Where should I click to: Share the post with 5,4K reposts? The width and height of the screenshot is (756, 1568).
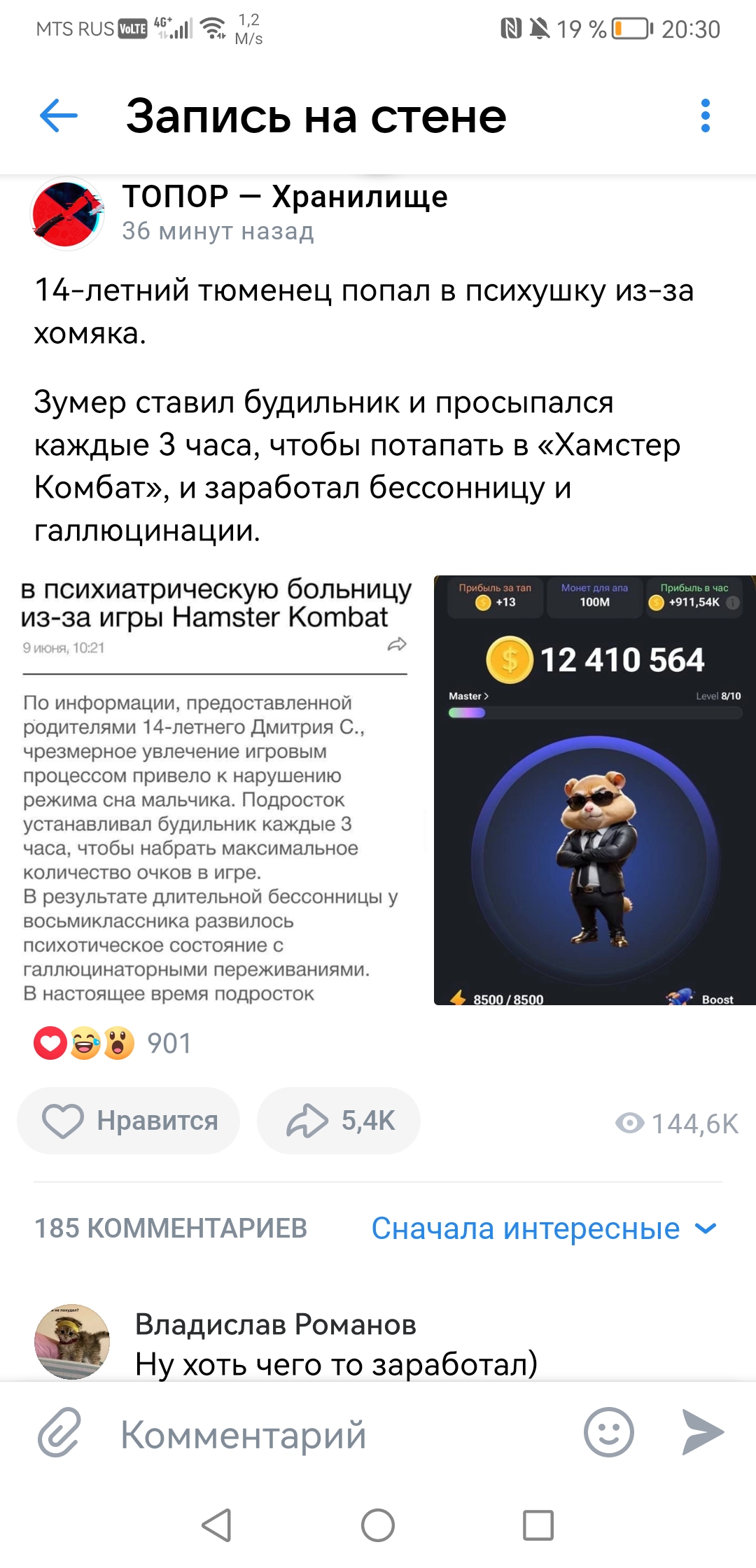(339, 1121)
